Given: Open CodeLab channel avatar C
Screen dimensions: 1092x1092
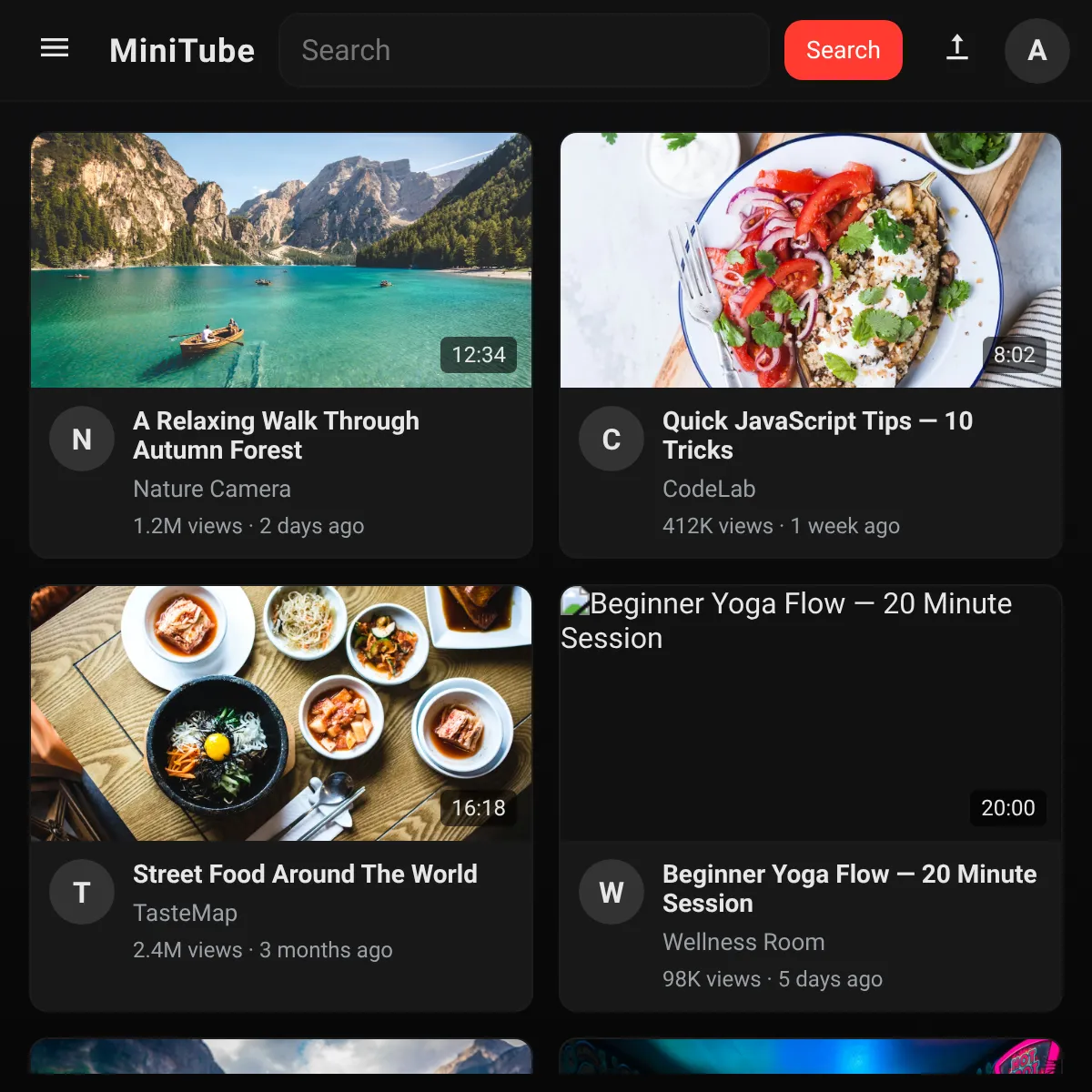Looking at the screenshot, I should coord(612,439).
